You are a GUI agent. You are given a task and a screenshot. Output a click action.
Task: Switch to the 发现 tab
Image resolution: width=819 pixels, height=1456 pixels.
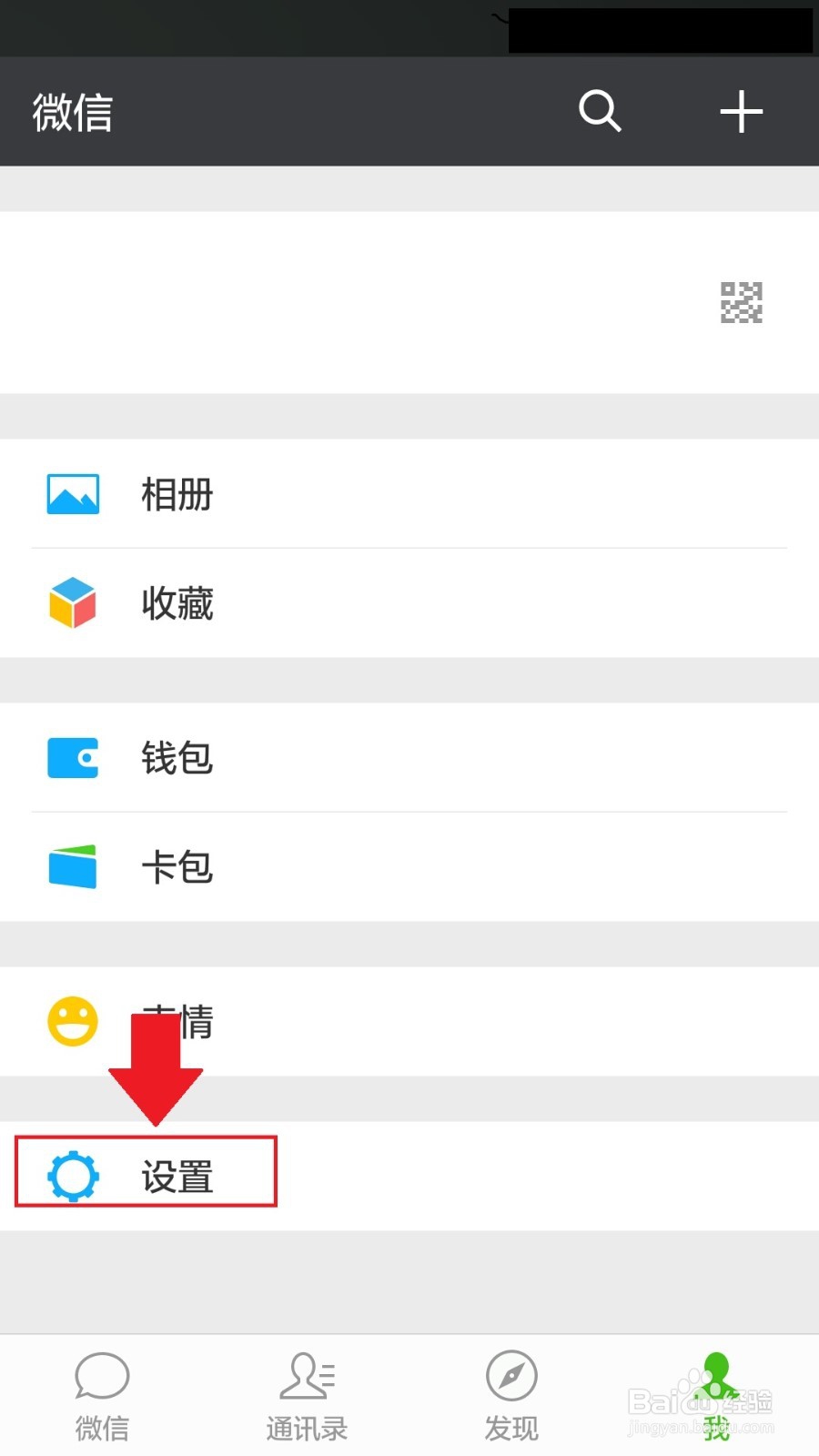(x=511, y=1392)
